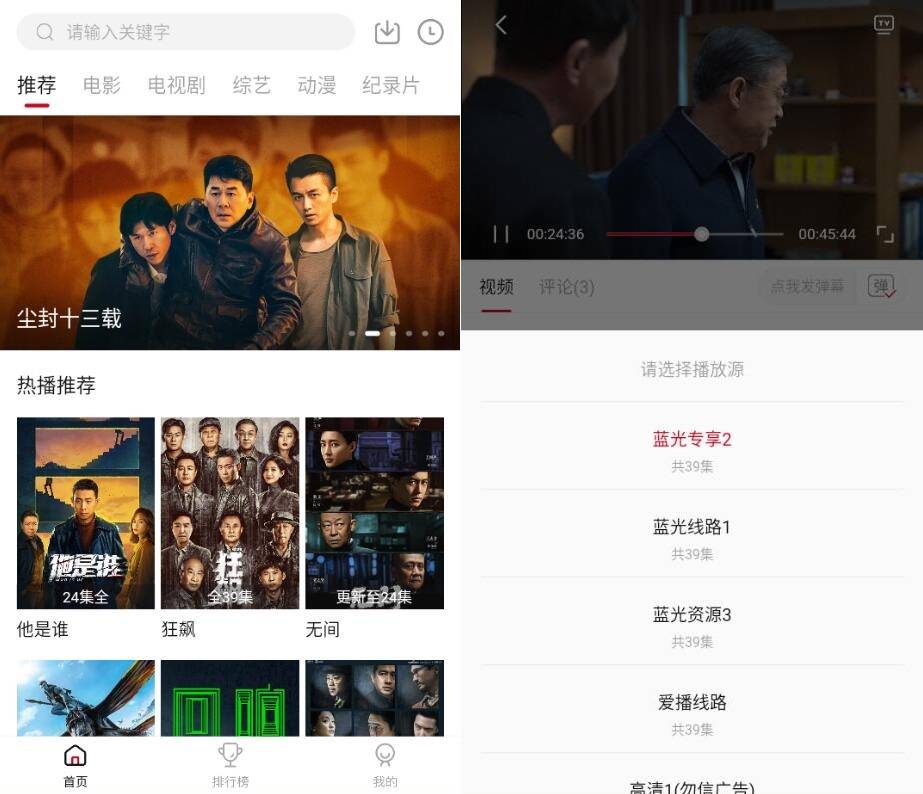
Task: Go back from the video player
Action: (501, 25)
